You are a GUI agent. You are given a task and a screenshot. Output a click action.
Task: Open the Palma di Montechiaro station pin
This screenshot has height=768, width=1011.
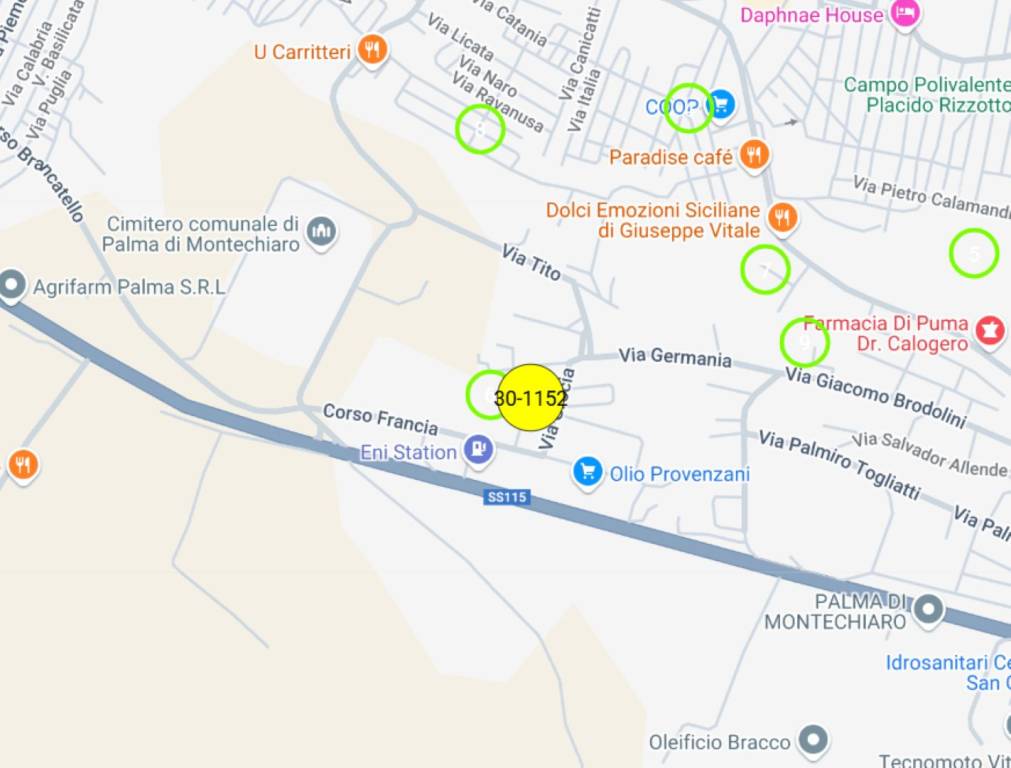coord(929,608)
